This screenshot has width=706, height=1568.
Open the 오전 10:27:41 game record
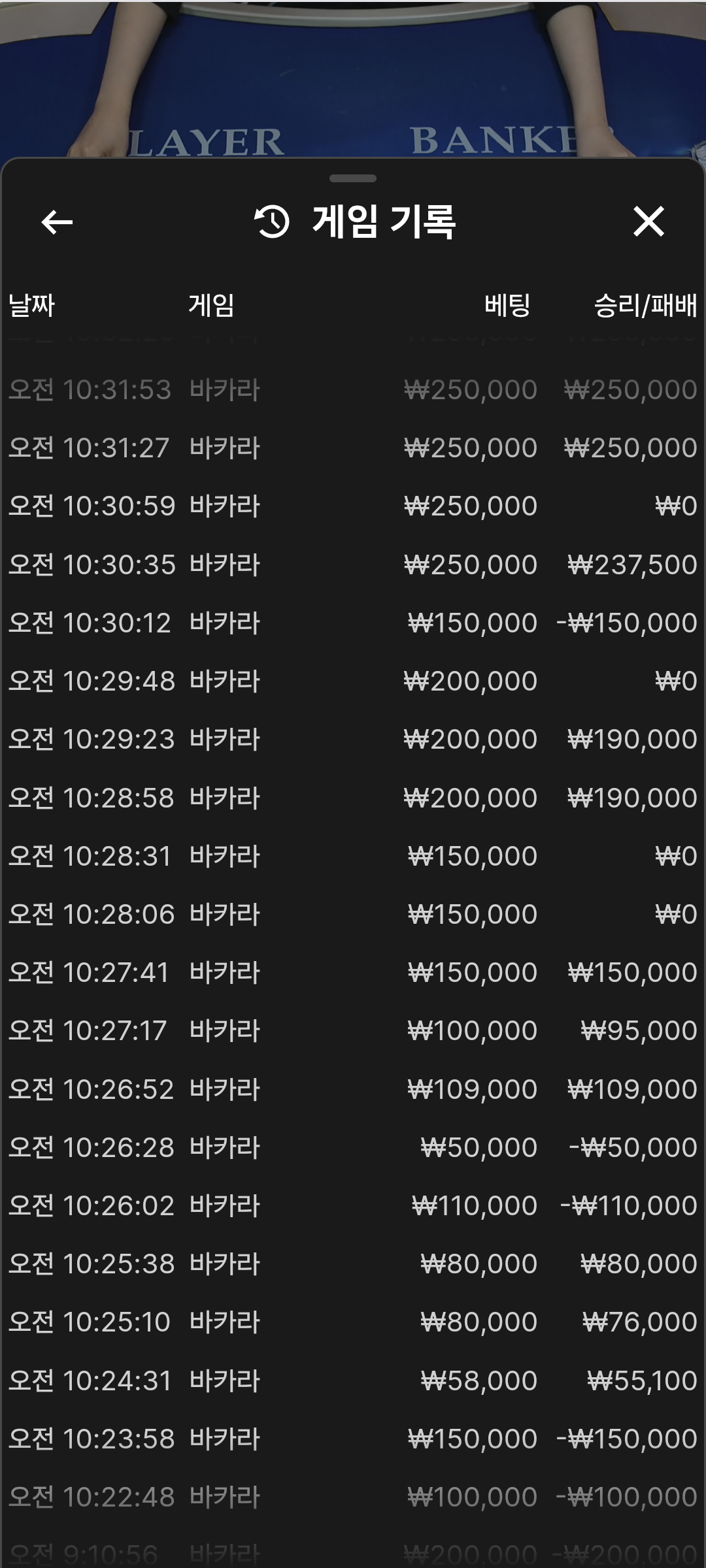[353, 973]
